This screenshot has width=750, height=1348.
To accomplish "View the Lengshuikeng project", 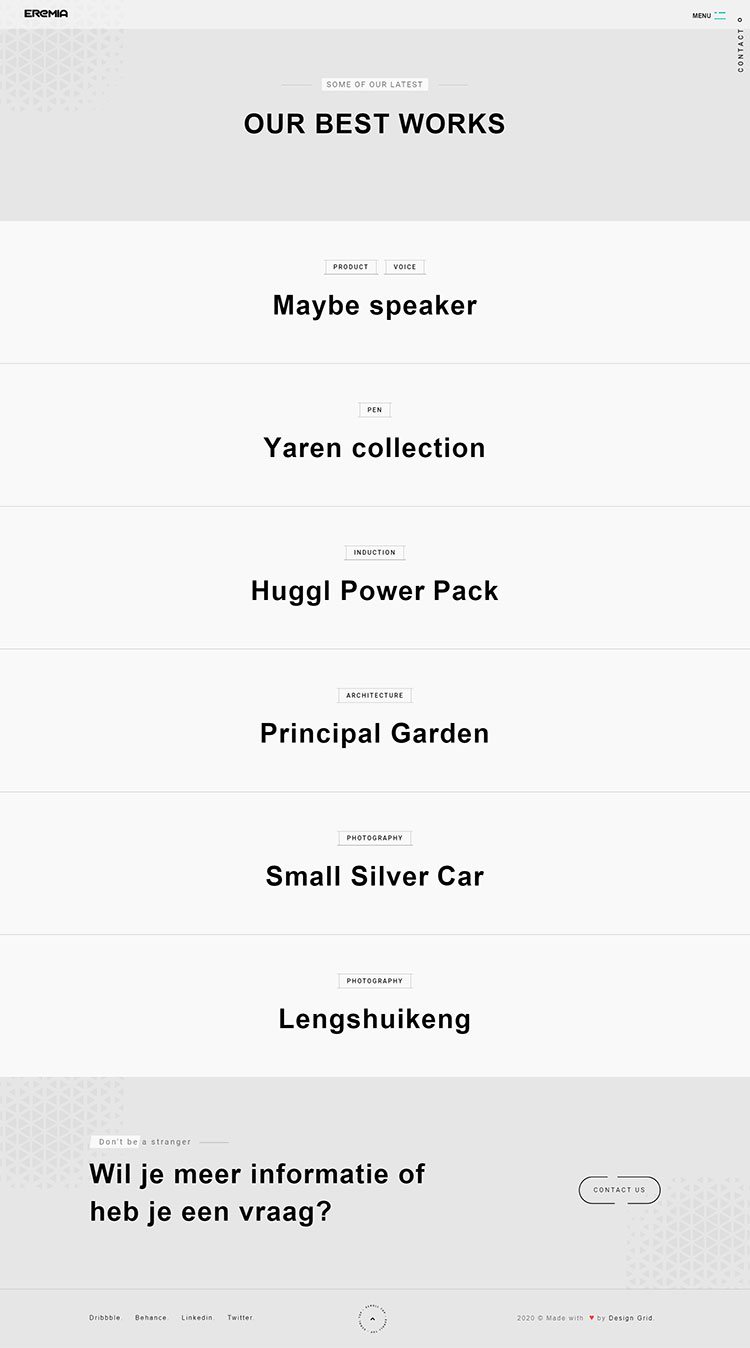I will tap(375, 1019).
